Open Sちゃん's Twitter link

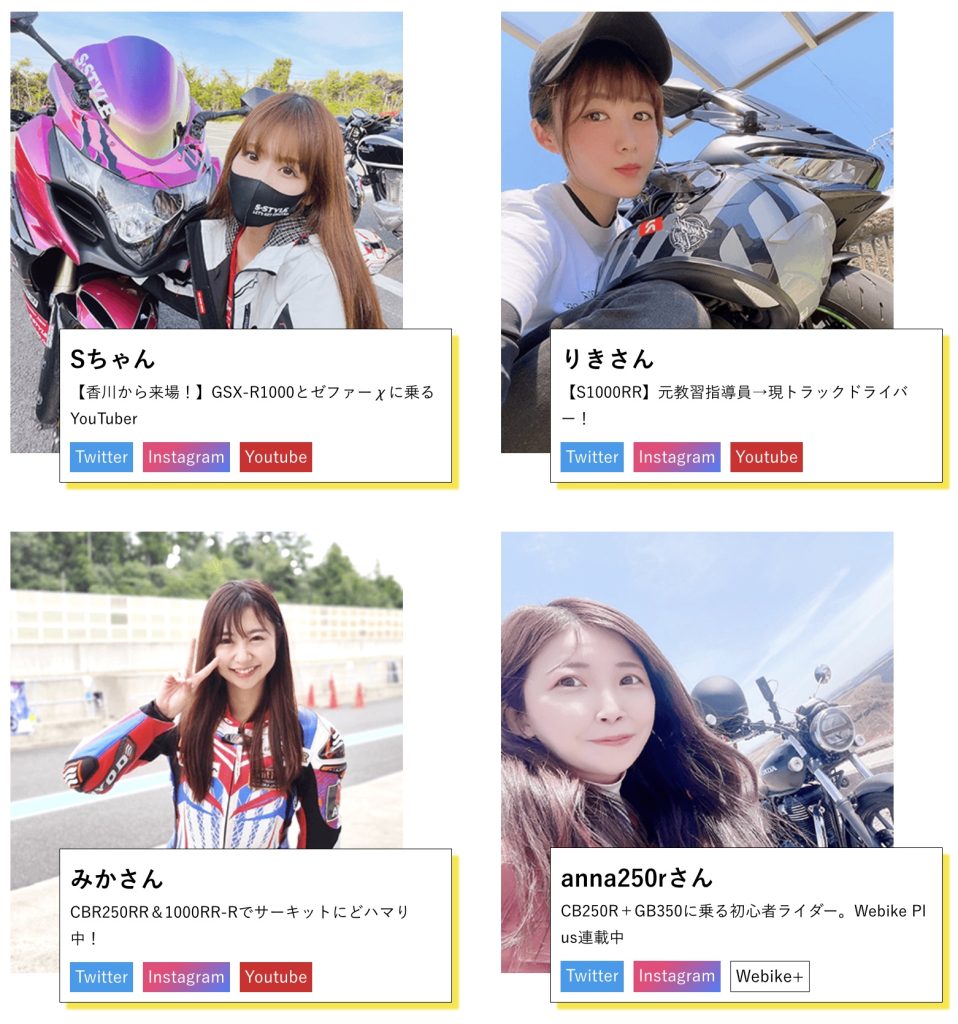point(101,457)
